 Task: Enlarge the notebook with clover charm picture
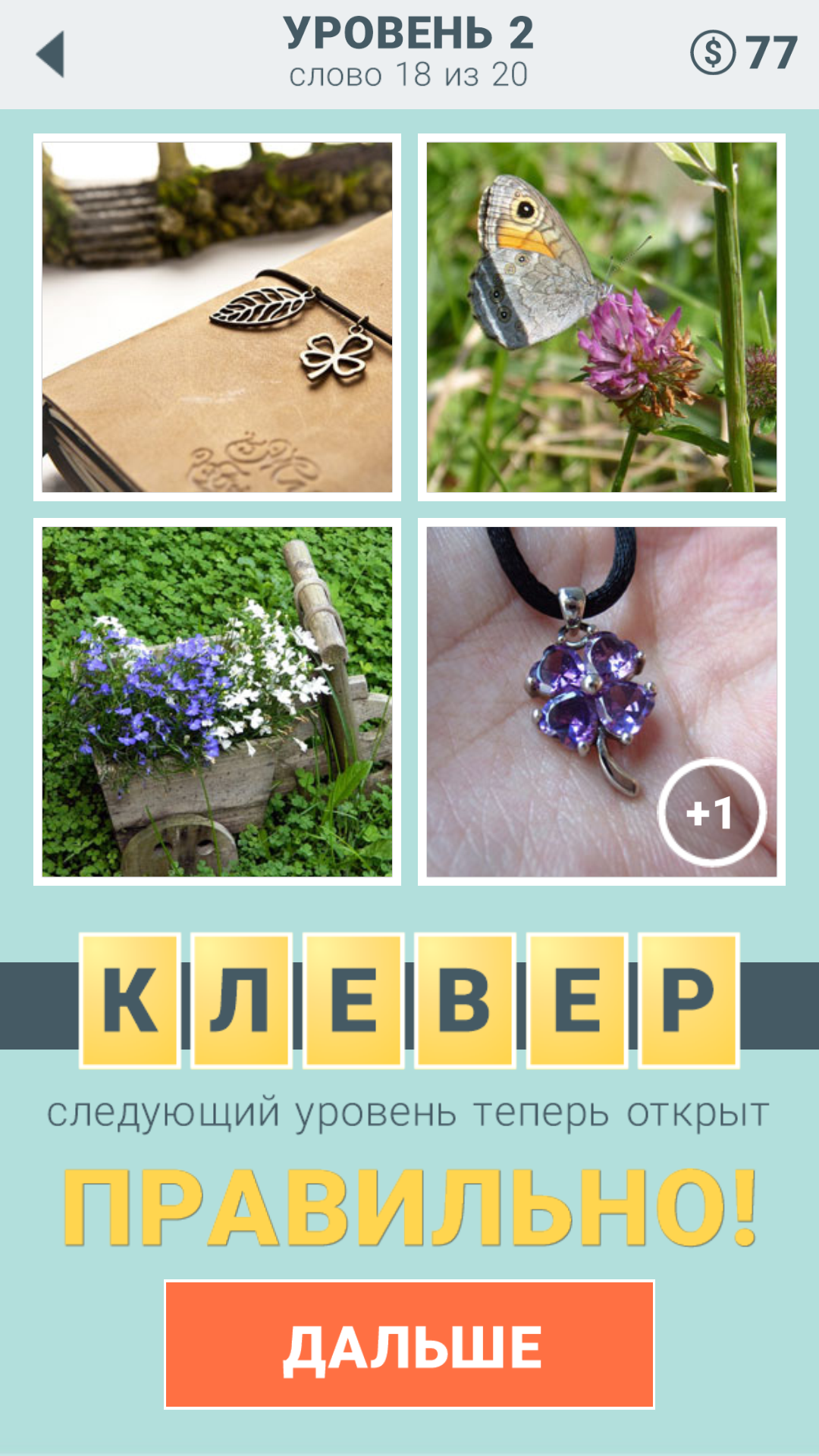click(217, 317)
